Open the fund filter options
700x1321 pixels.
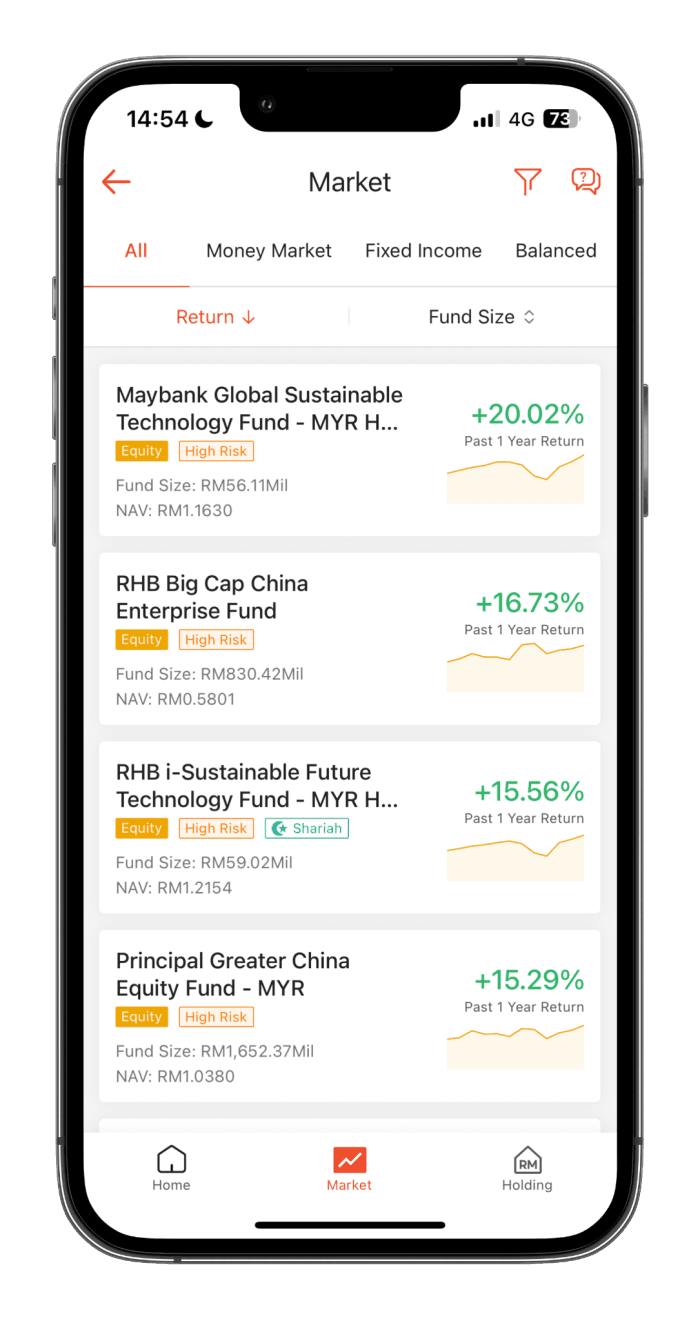tap(527, 181)
